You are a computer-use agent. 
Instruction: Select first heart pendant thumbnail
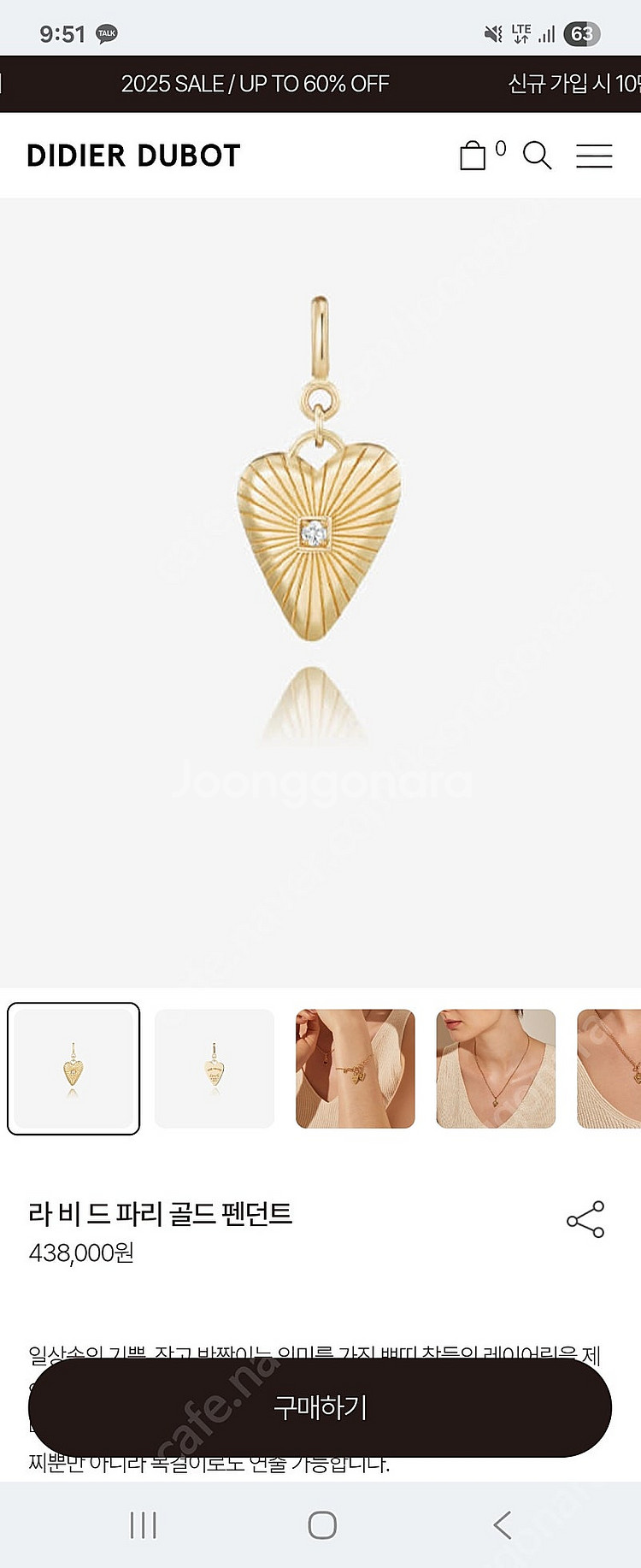pyautogui.click(x=74, y=1069)
